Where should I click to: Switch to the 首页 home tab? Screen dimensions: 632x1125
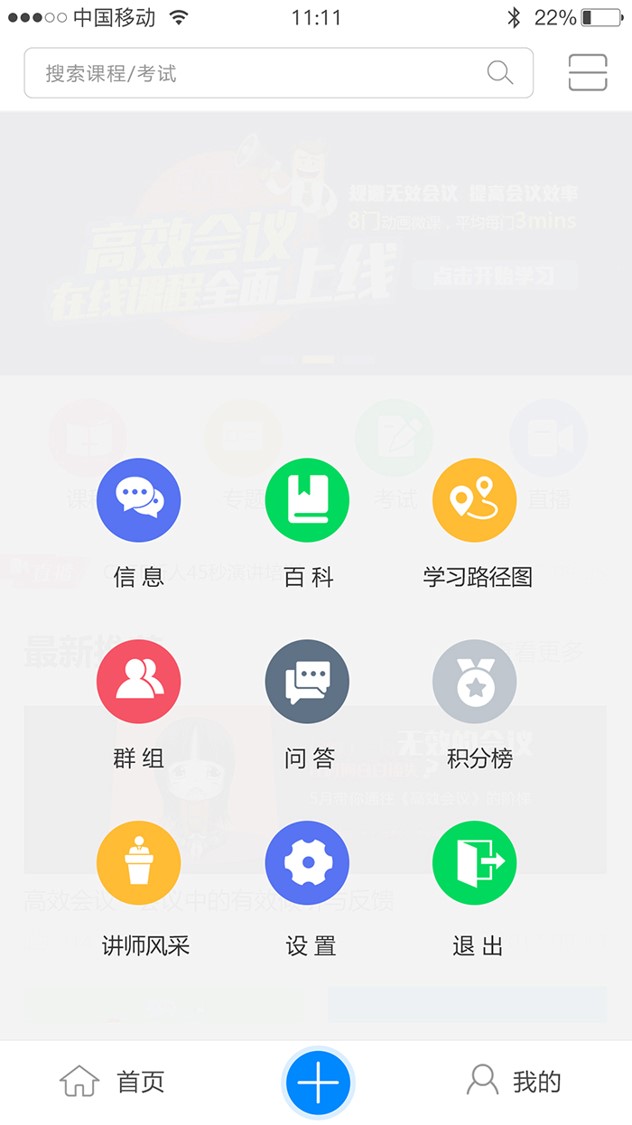point(112,1081)
